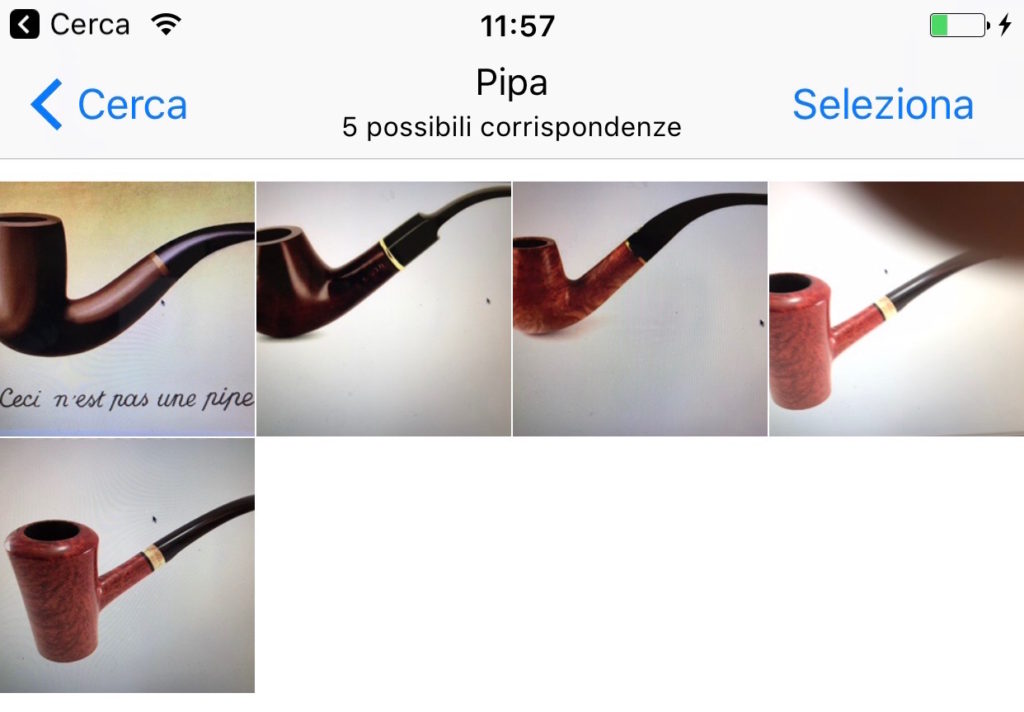Open the photo captioned 'Ceci n'est pas une pipe'
The width and height of the screenshot is (1024, 712).
(x=127, y=309)
